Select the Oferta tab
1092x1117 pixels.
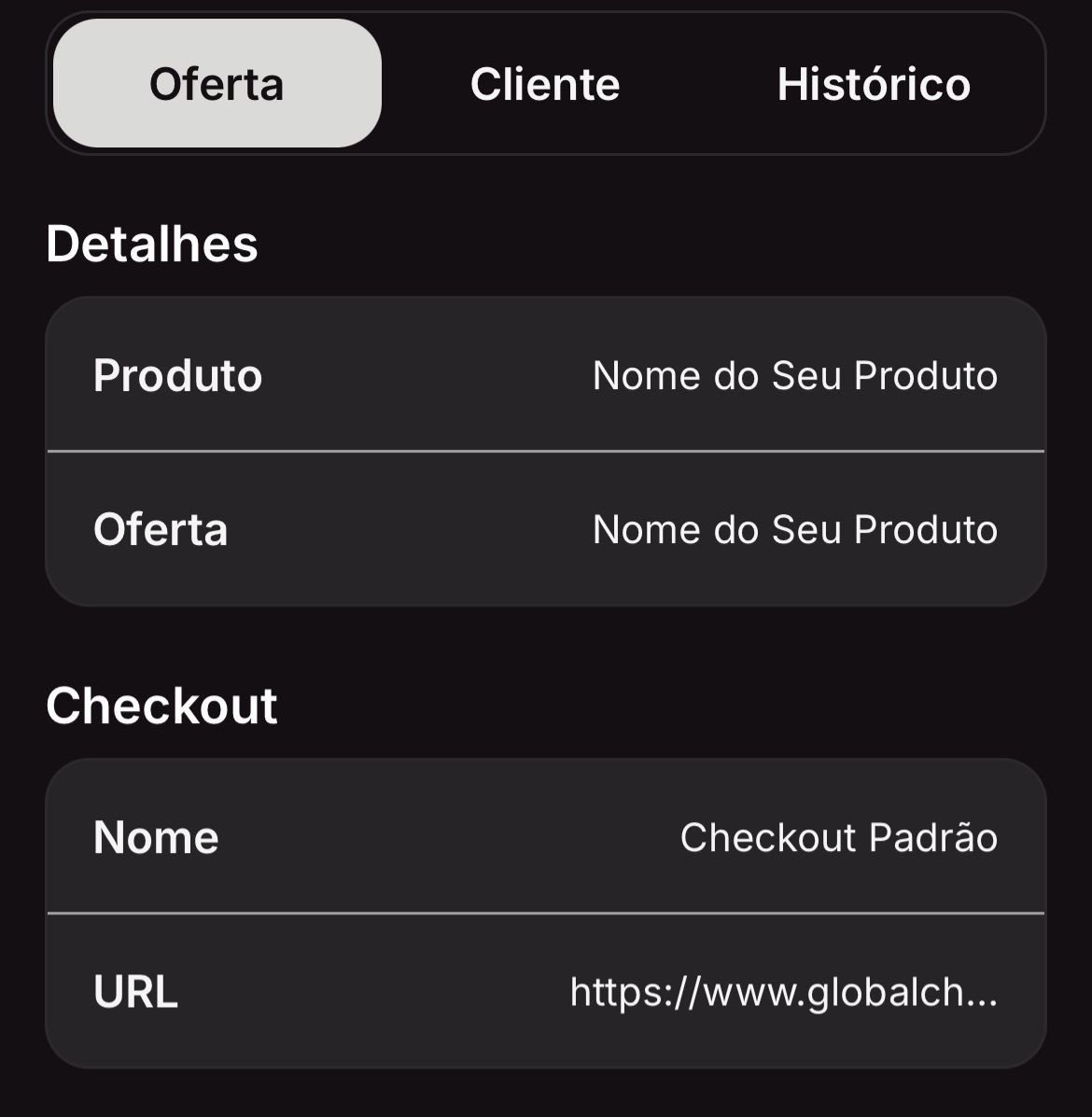pyautogui.click(x=217, y=84)
